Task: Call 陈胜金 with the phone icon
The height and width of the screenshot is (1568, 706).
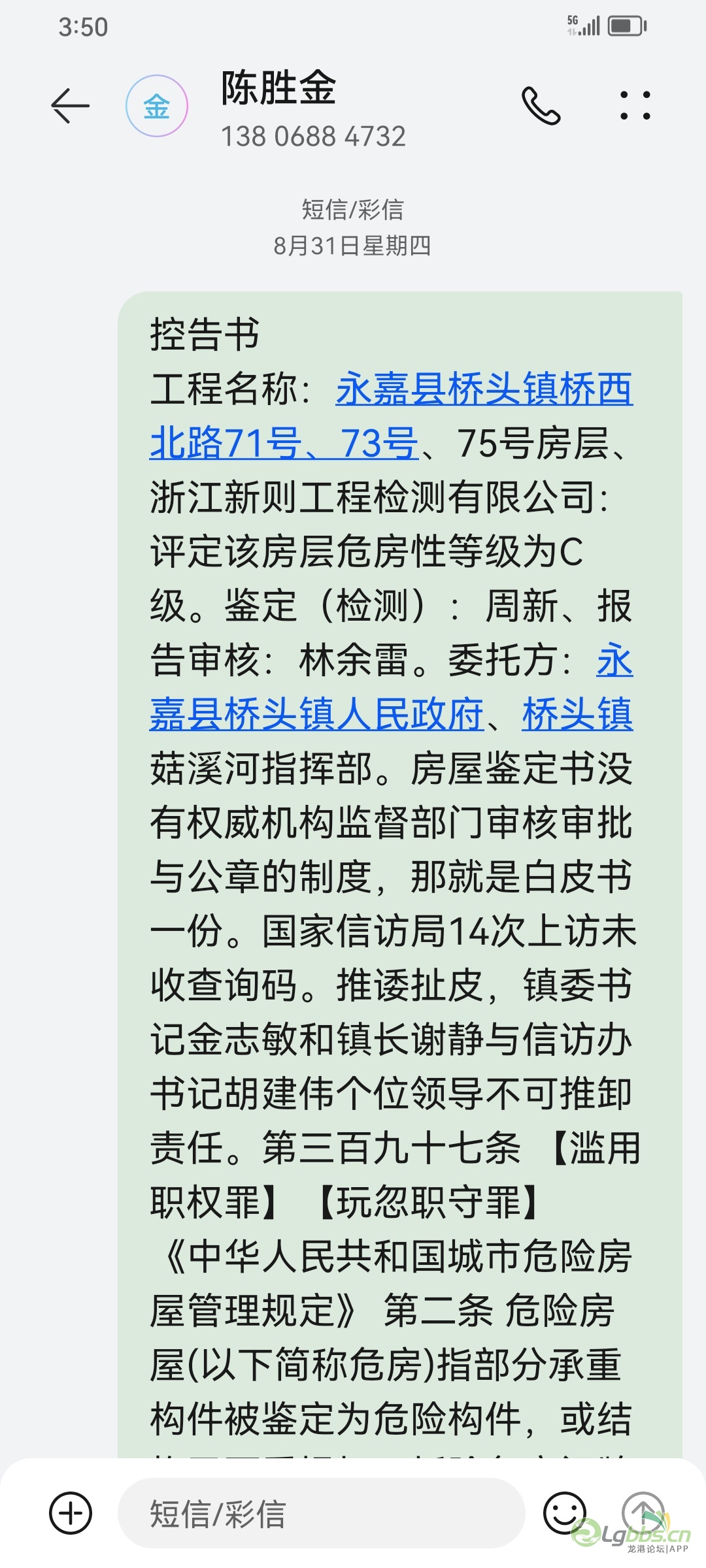Action: [541, 106]
